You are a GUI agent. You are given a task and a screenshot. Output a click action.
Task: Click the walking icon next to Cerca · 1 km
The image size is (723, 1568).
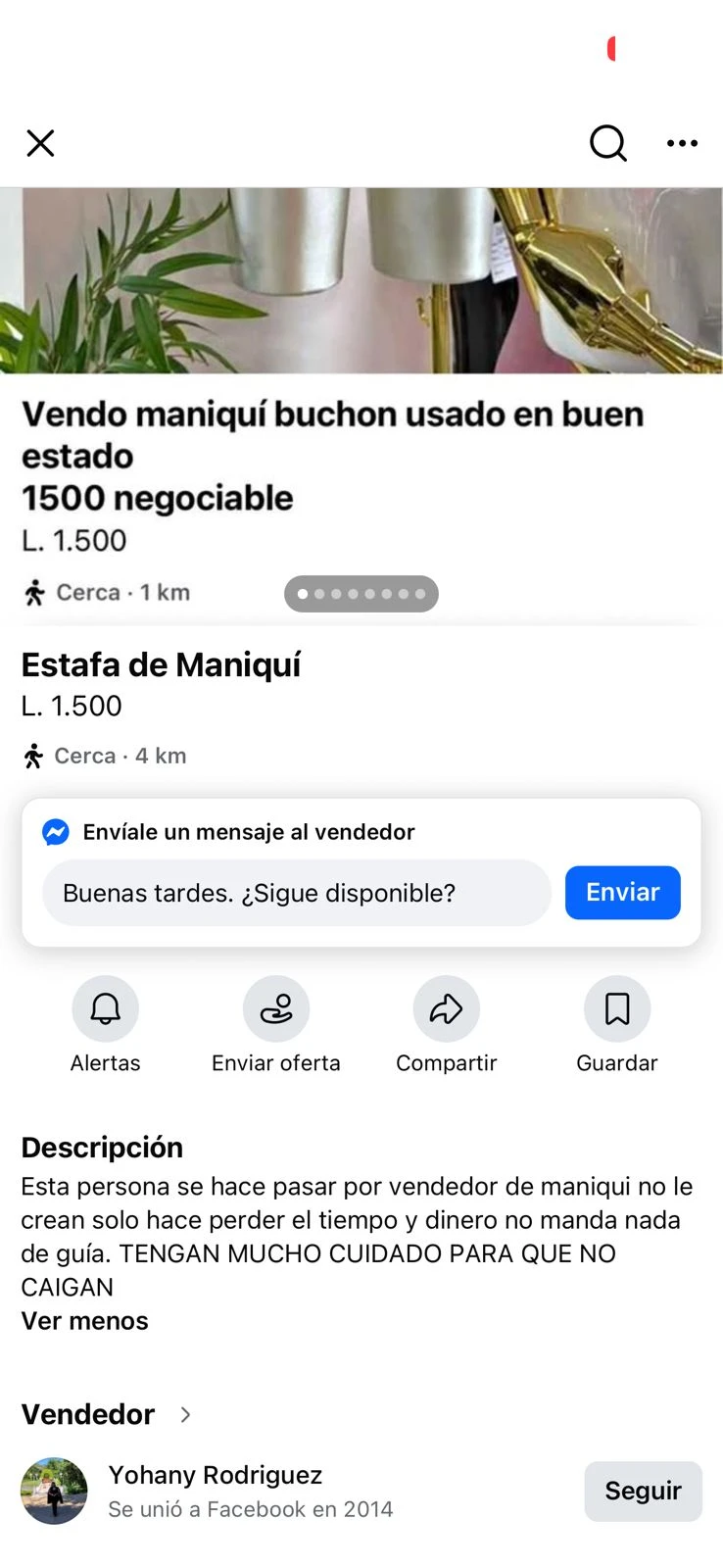coord(34,591)
